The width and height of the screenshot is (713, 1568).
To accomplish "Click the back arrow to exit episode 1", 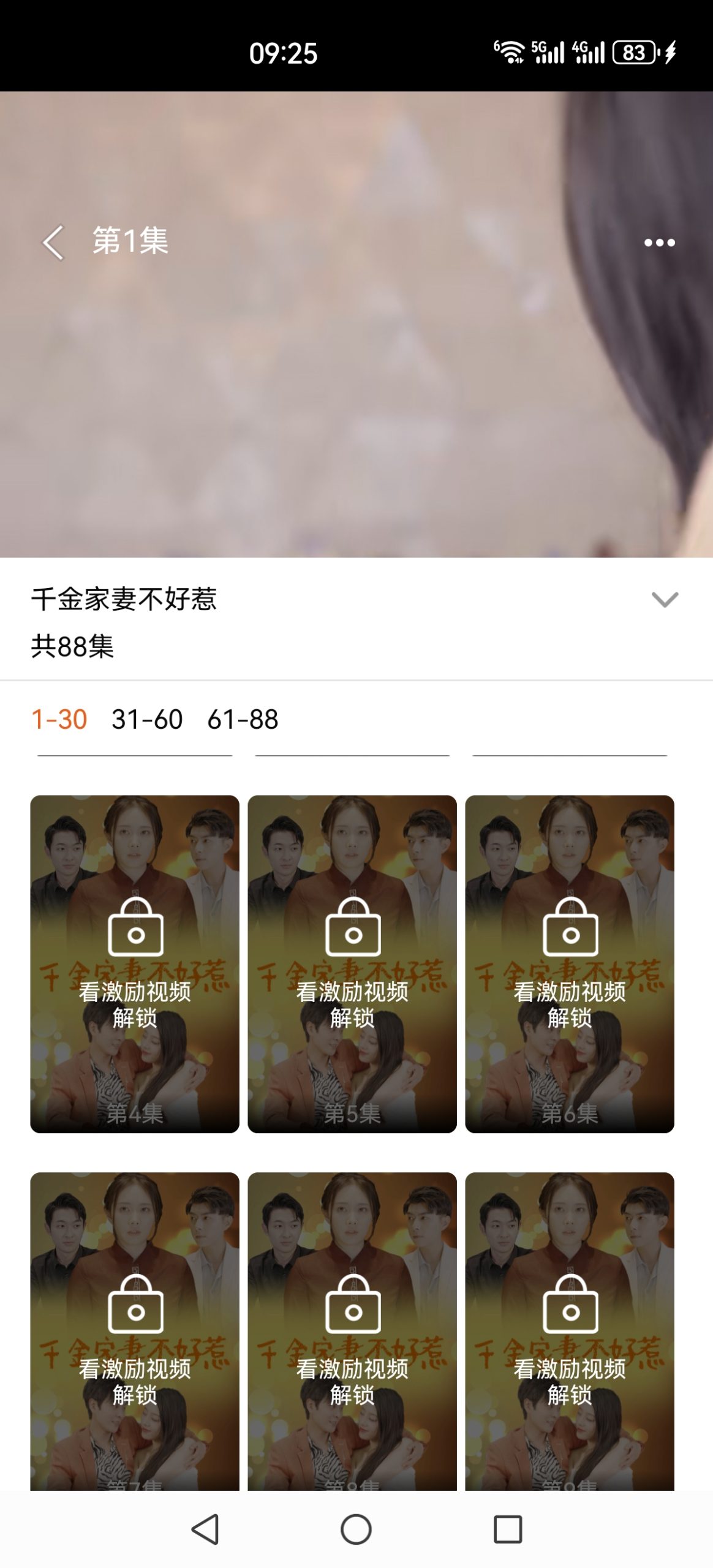I will coord(52,243).
